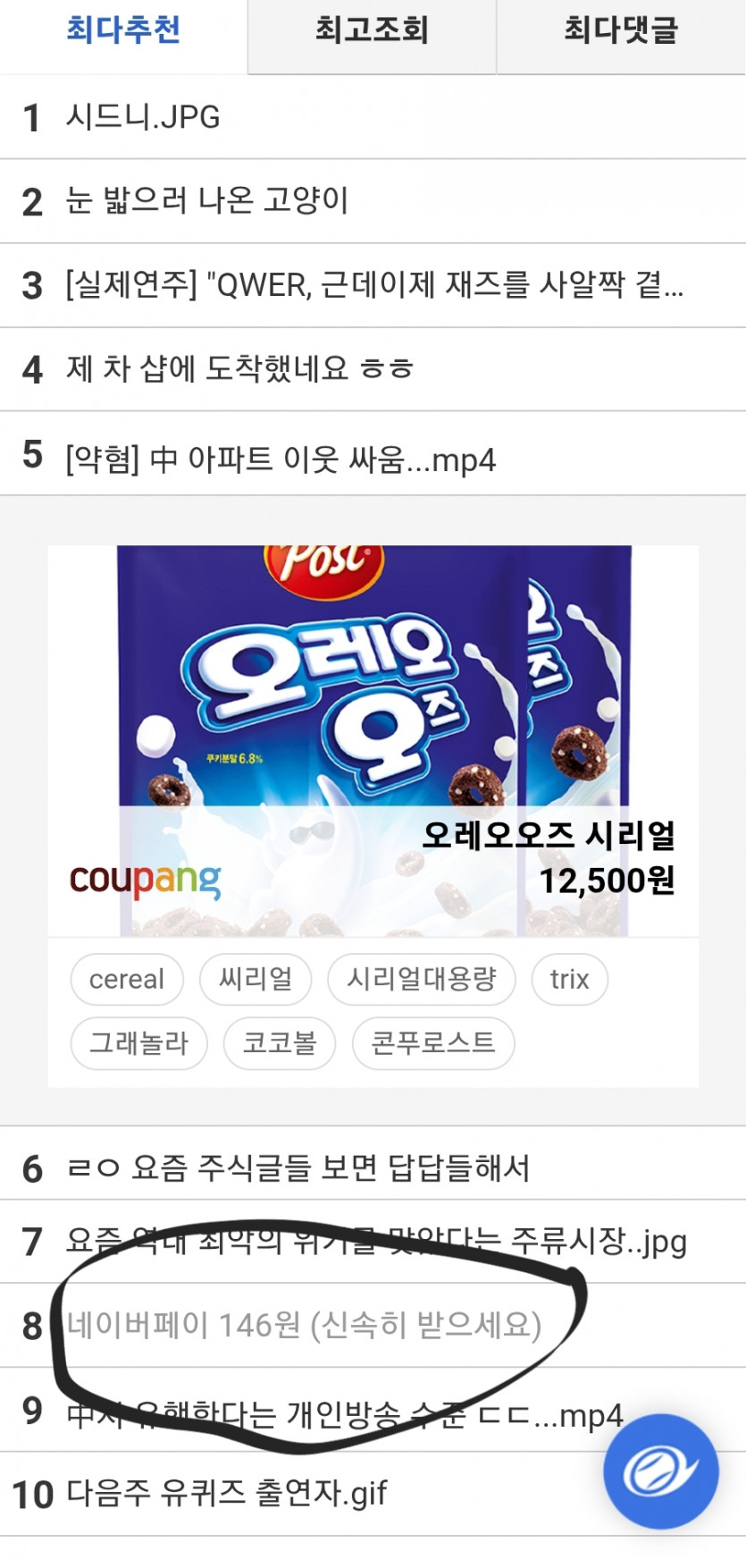Tap the 씨리얼 tag chip
Viewport: 746px width, 1568px height.
coord(256,979)
